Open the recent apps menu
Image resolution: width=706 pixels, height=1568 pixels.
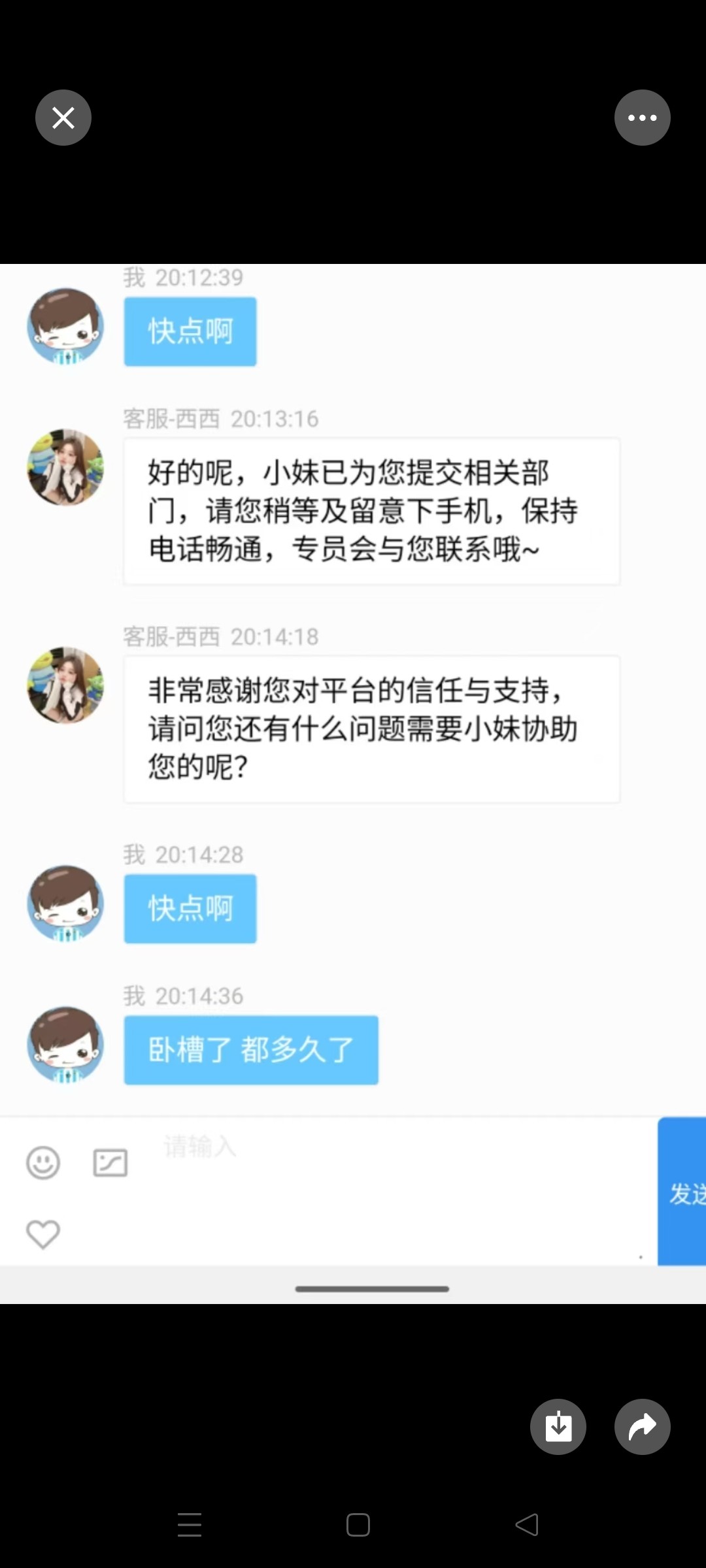click(190, 1525)
